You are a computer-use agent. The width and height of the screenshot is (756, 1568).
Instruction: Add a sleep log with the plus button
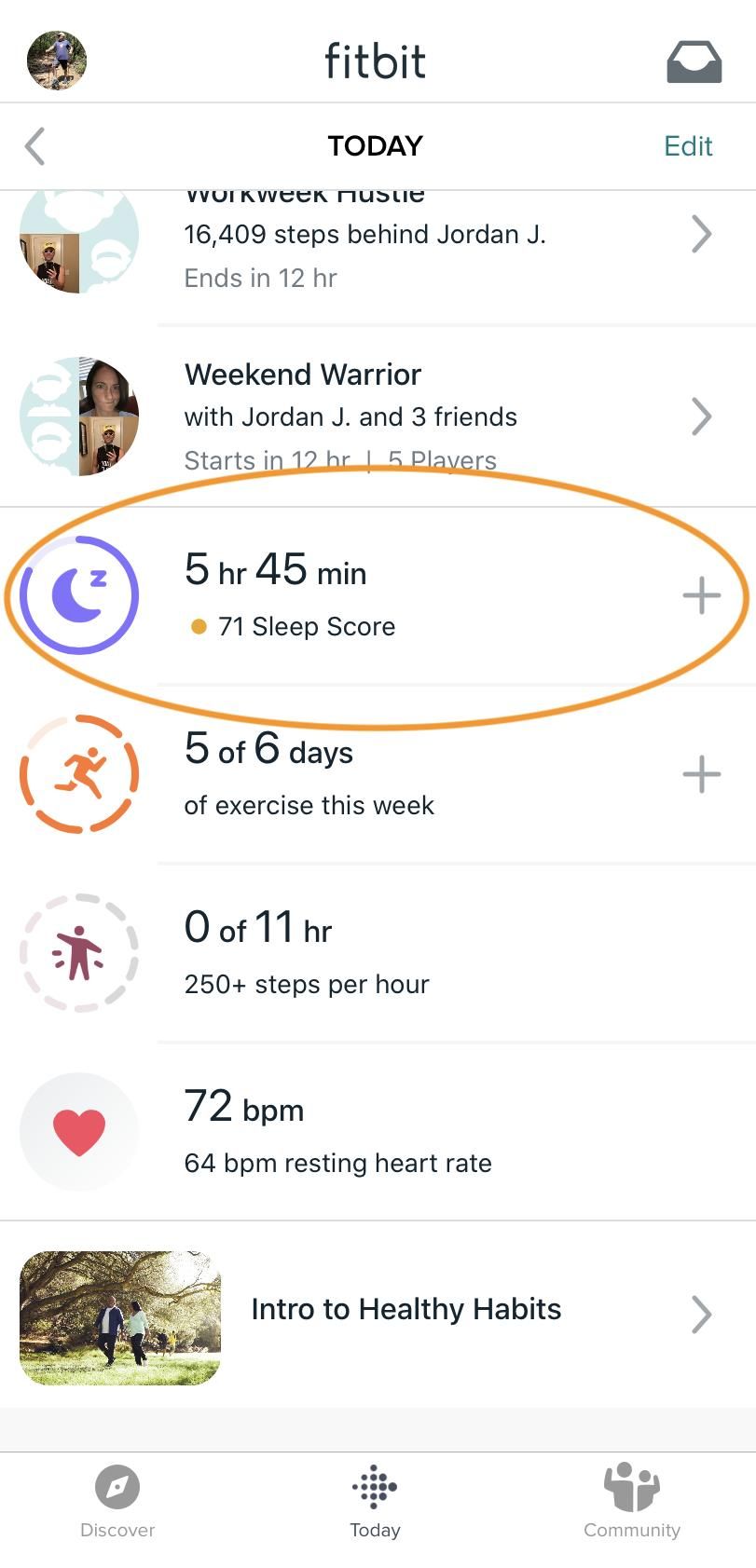(702, 595)
